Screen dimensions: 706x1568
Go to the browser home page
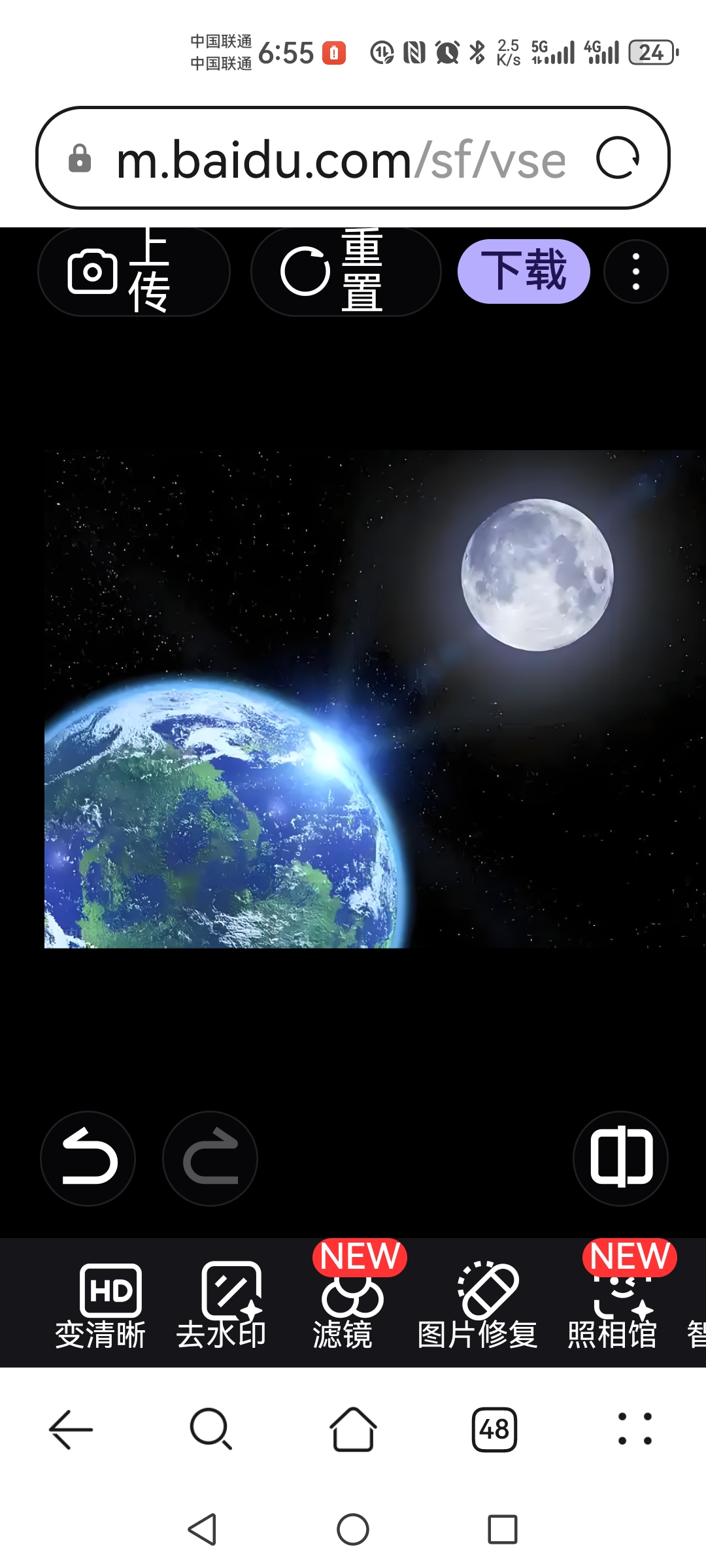[x=353, y=1429]
